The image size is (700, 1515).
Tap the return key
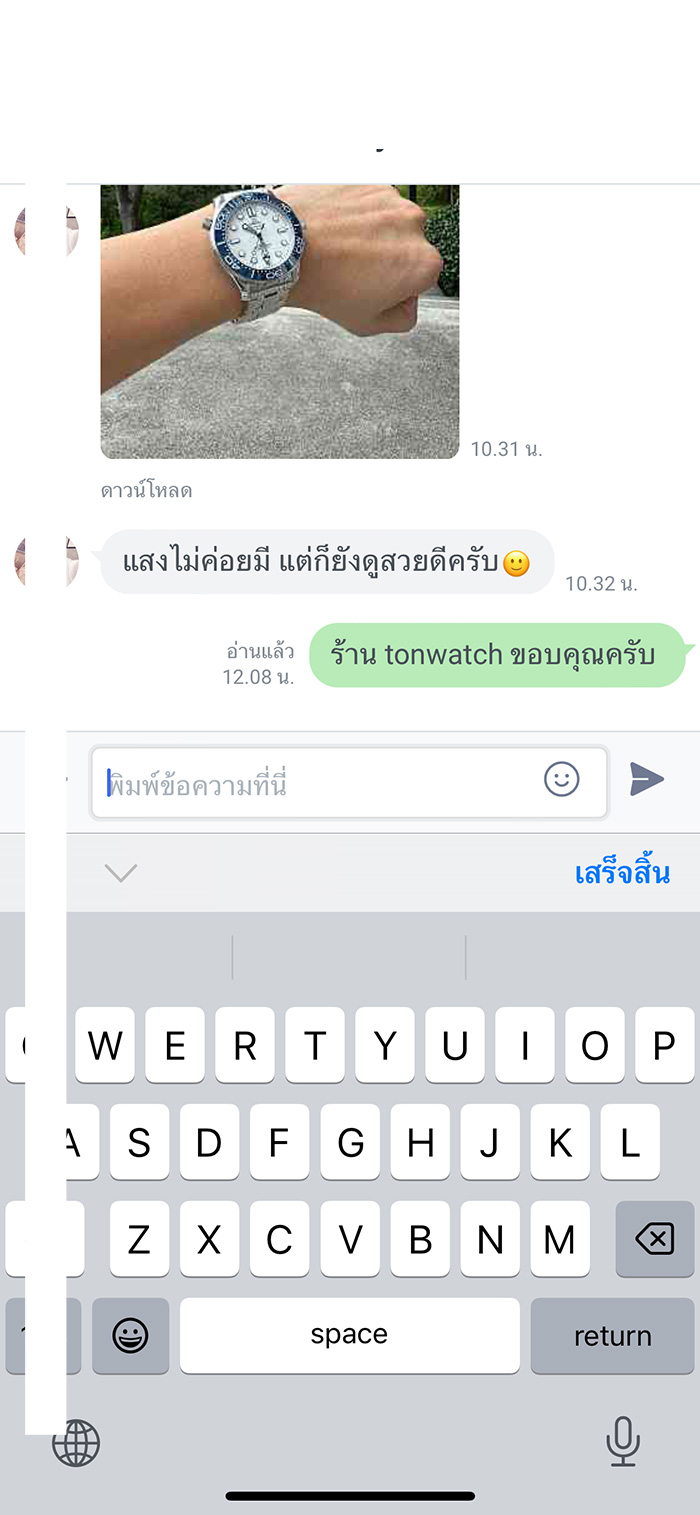[612, 1336]
